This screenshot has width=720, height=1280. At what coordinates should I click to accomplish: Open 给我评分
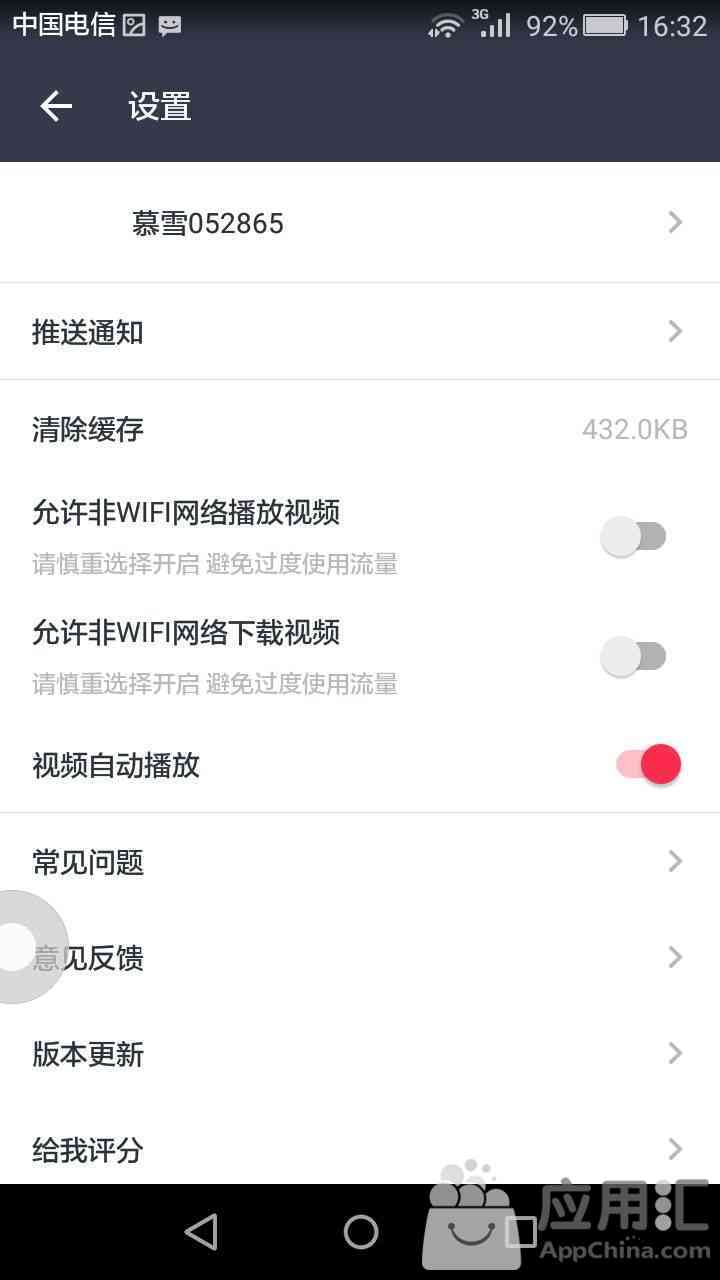pyautogui.click(x=360, y=1148)
